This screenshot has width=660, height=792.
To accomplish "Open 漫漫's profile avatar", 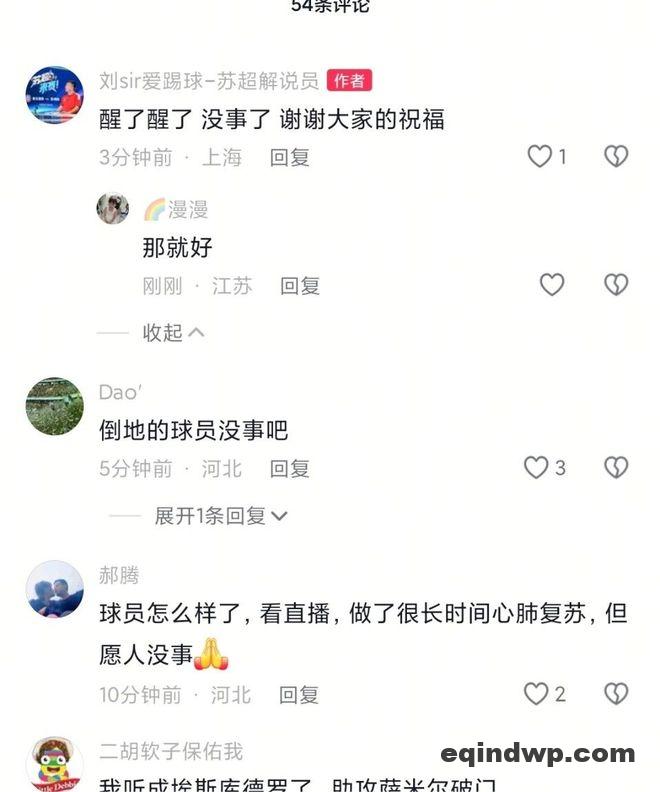I will click(x=113, y=209).
